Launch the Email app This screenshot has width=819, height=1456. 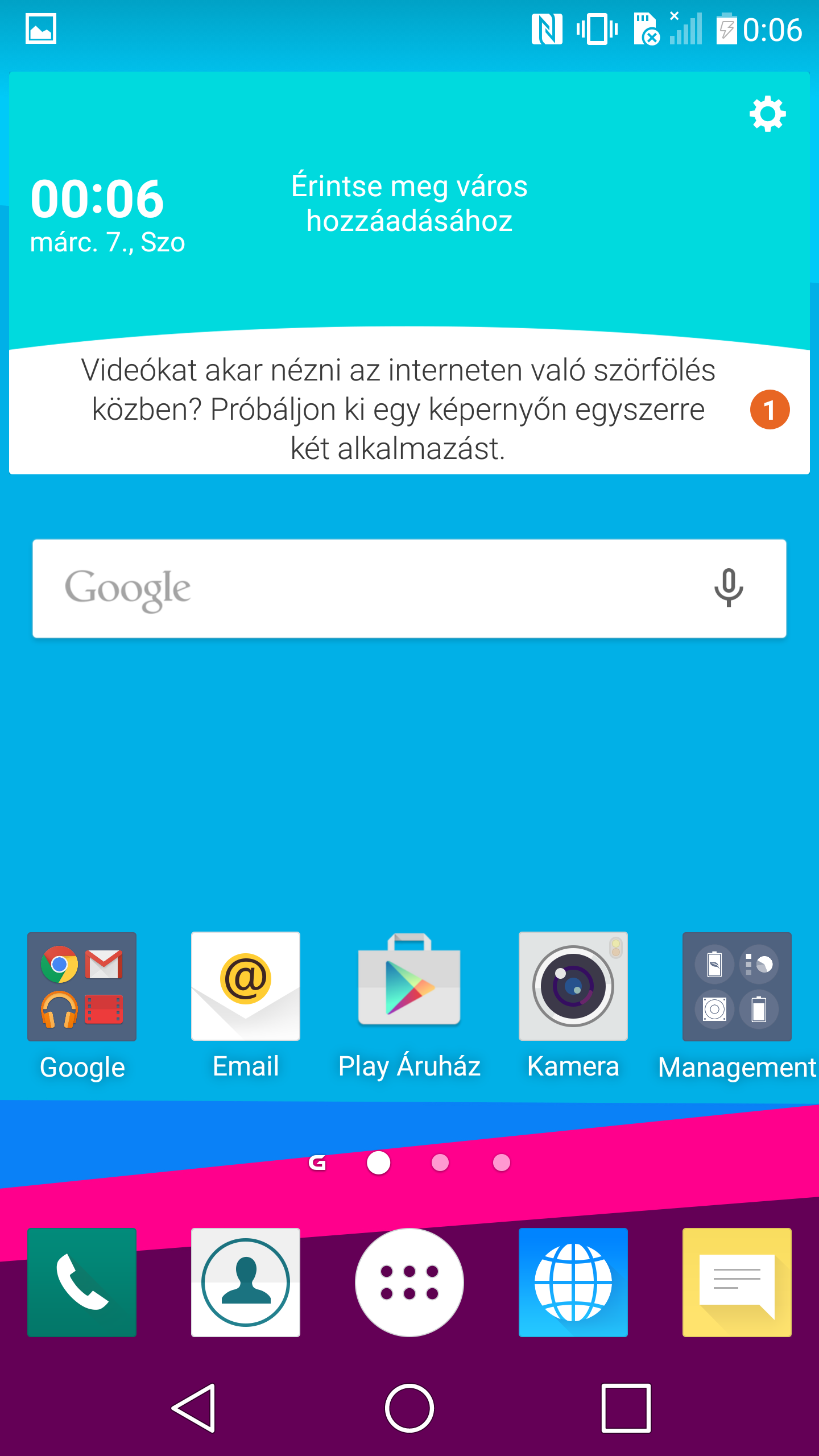[246, 987]
